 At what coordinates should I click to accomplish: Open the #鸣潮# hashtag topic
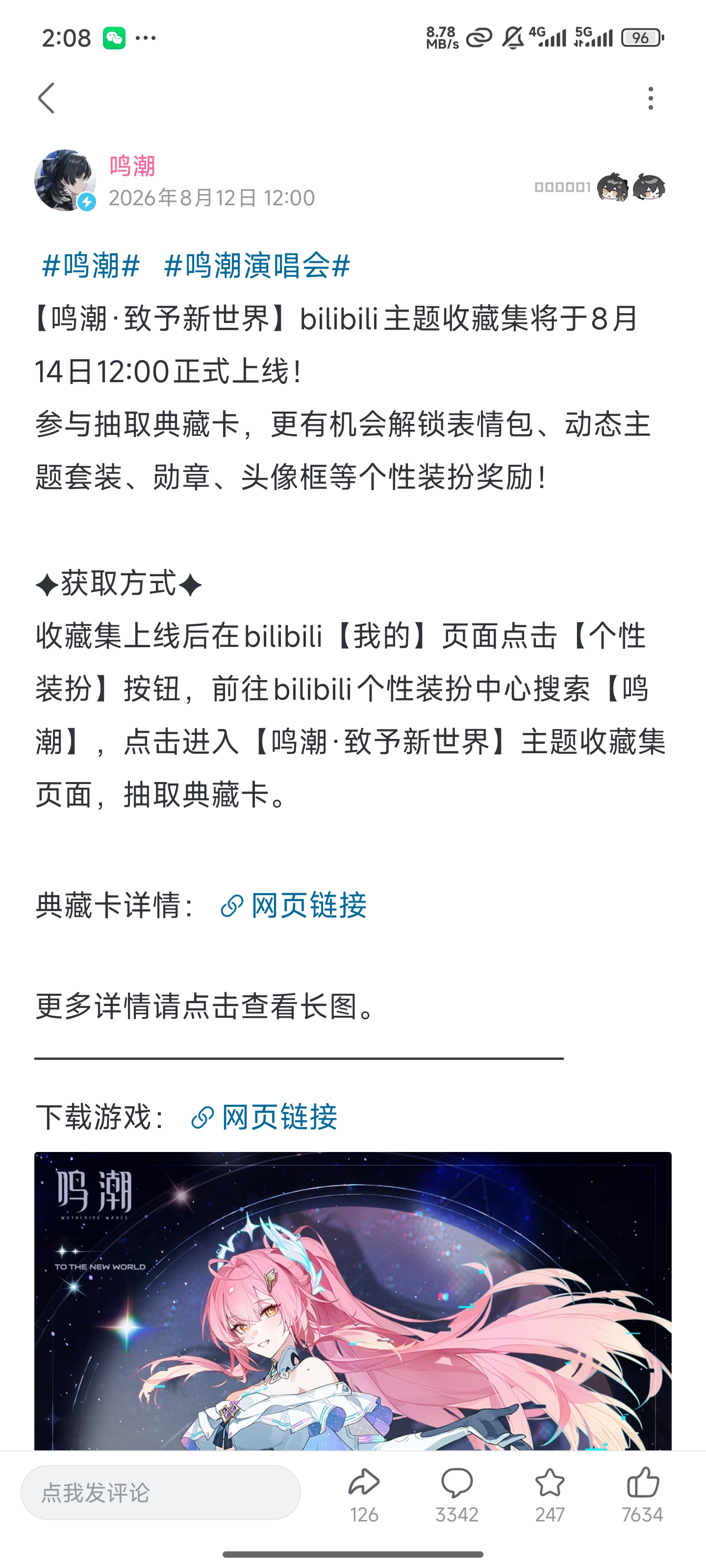click(x=91, y=266)
